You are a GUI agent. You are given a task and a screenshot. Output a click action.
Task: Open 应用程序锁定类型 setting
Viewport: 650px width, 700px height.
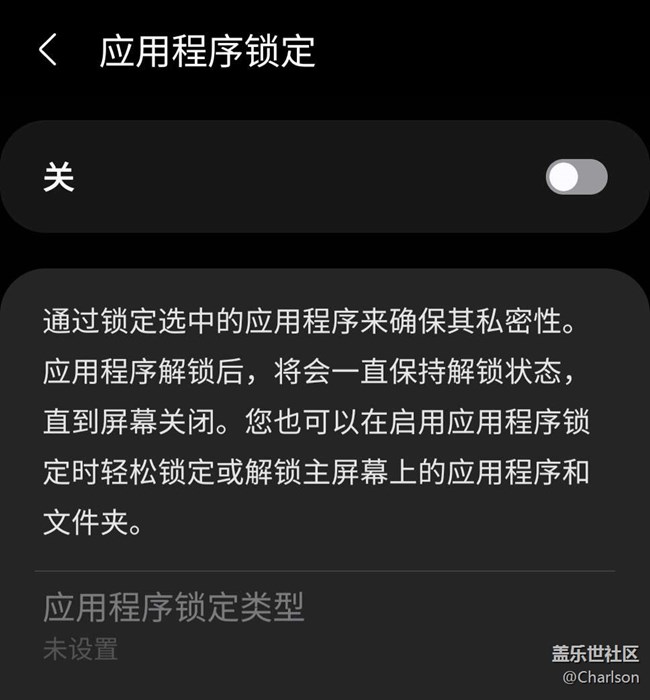tap(174, 624)
